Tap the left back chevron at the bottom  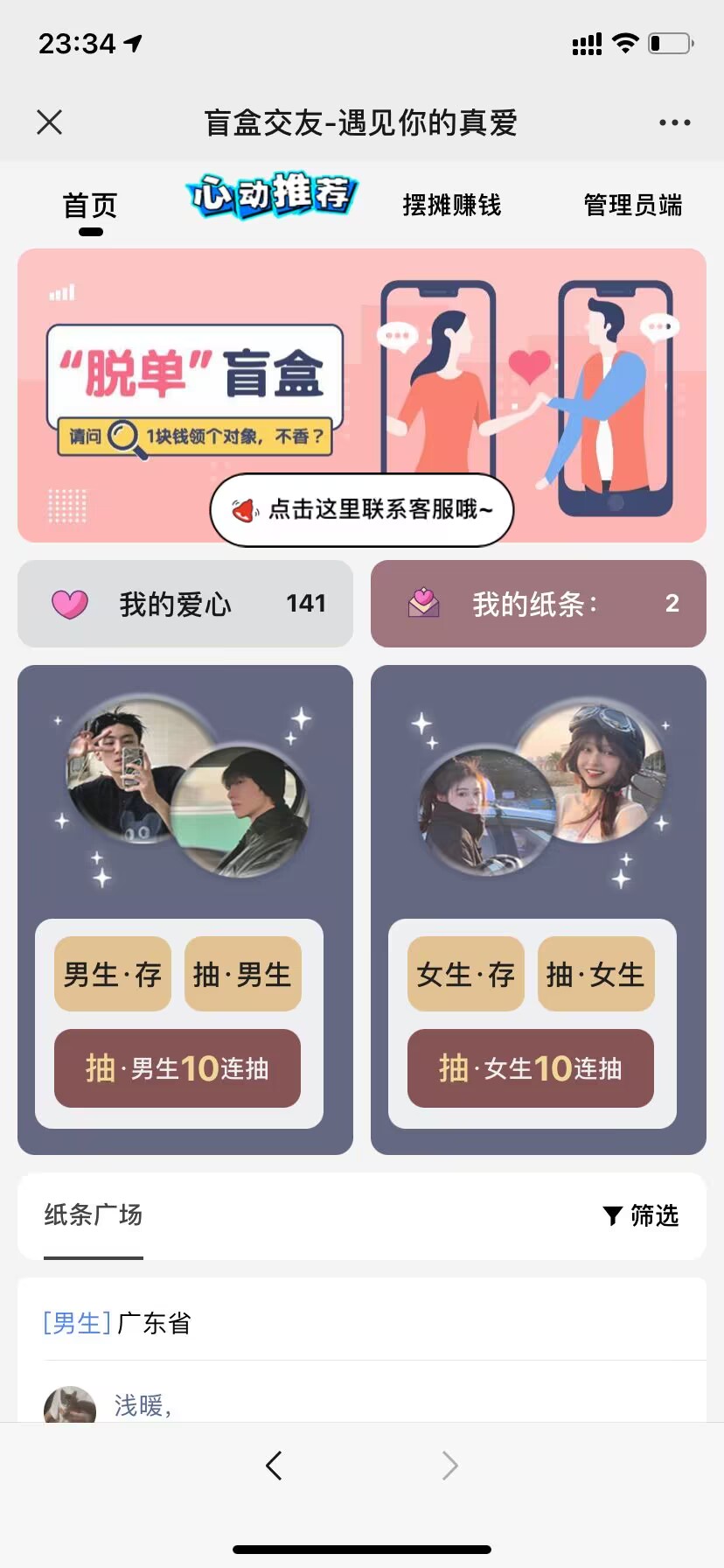pyautogui.click(x=274, y=1465)
